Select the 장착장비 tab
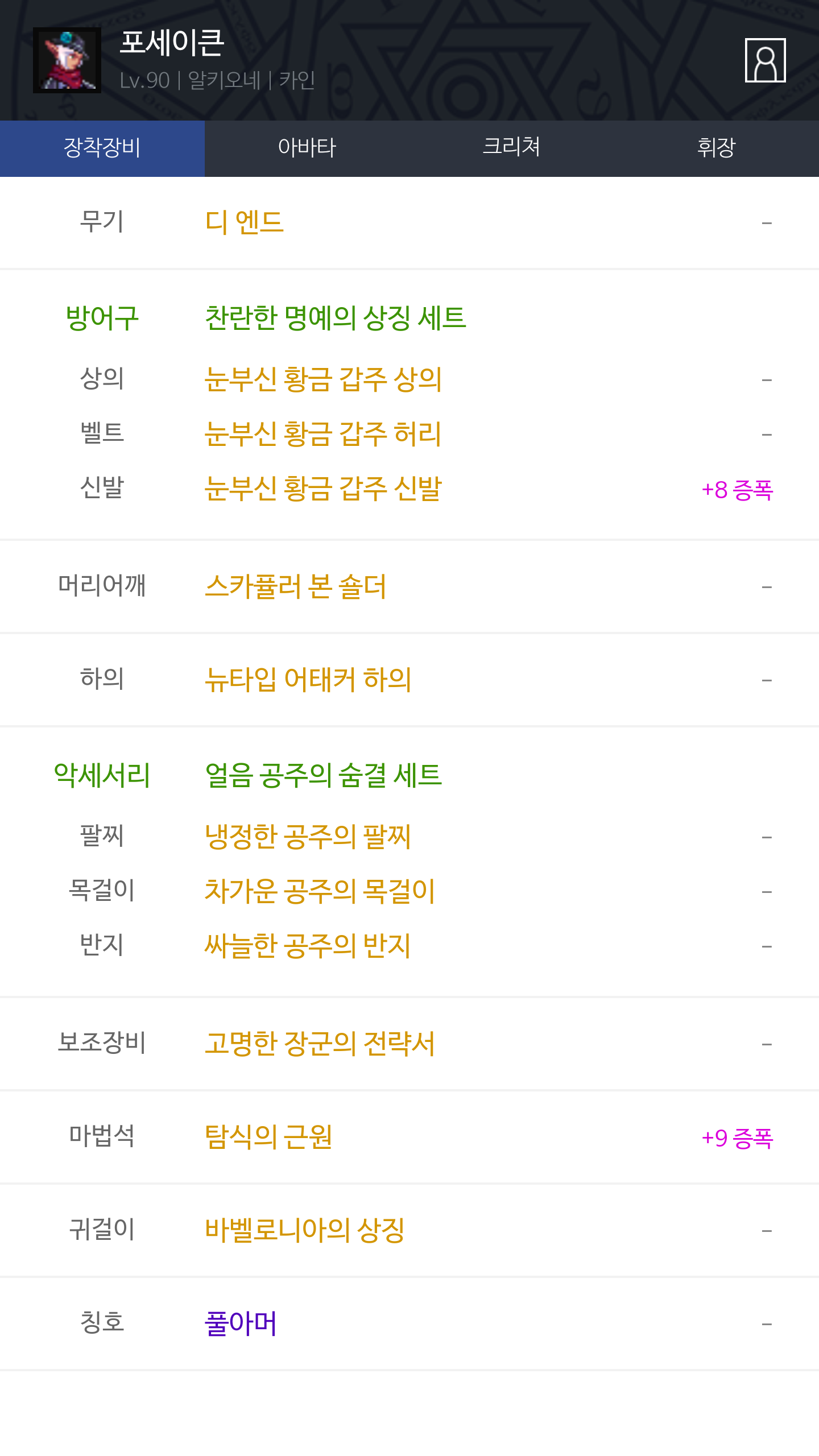The image size is (819, 1456). click(102, 148)
